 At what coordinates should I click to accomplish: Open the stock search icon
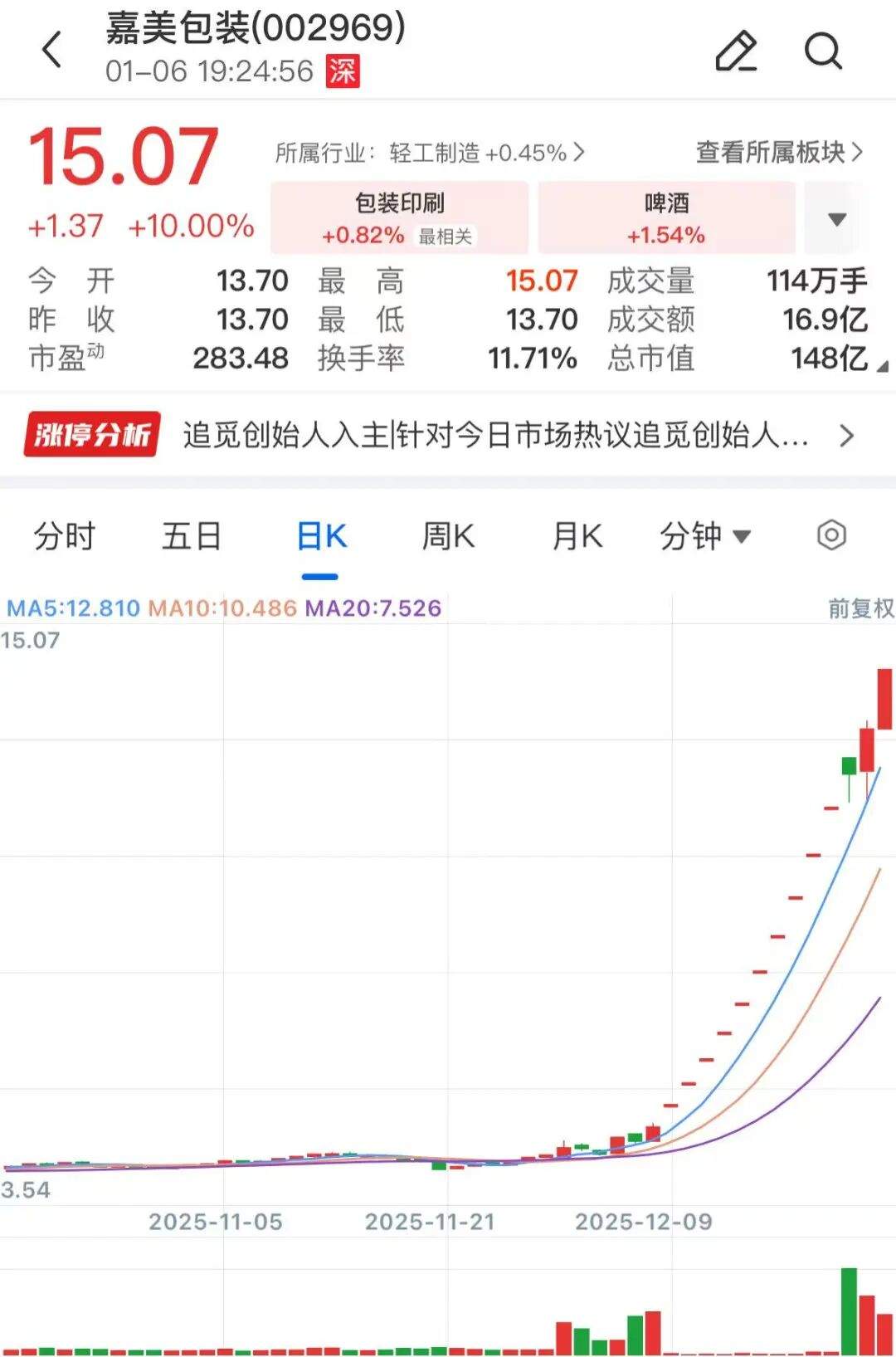[x=821, y=51]
